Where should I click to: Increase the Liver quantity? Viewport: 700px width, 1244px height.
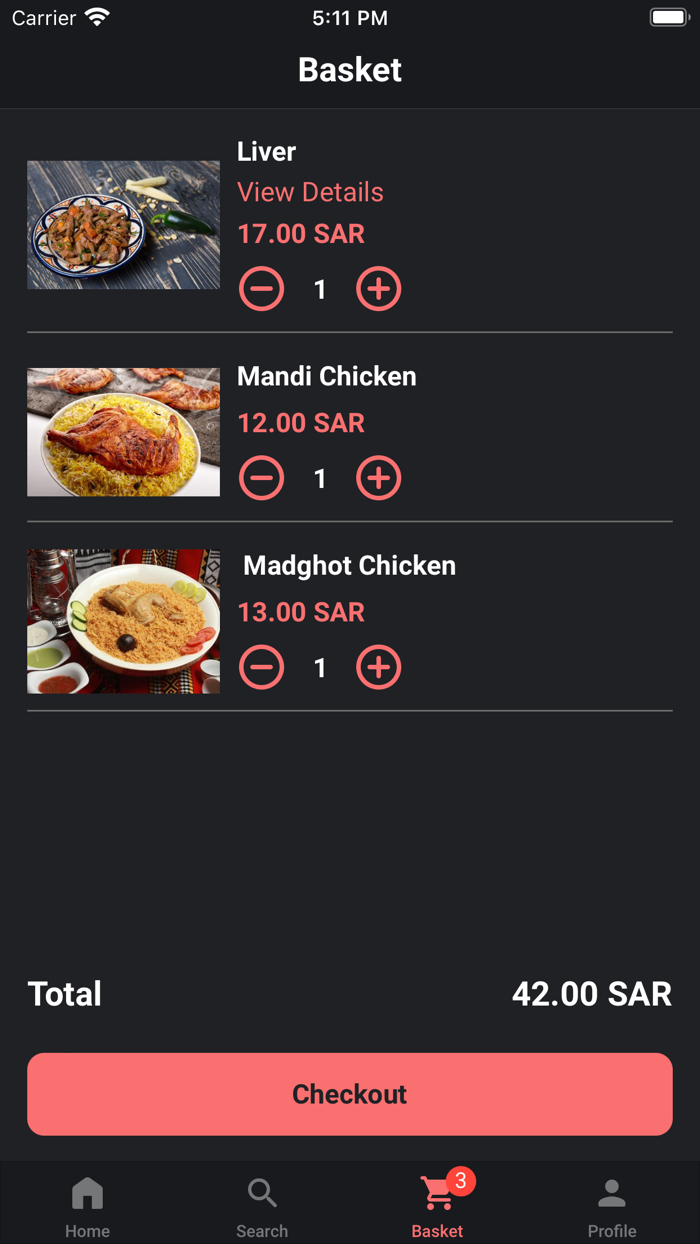tap(379, 289)
